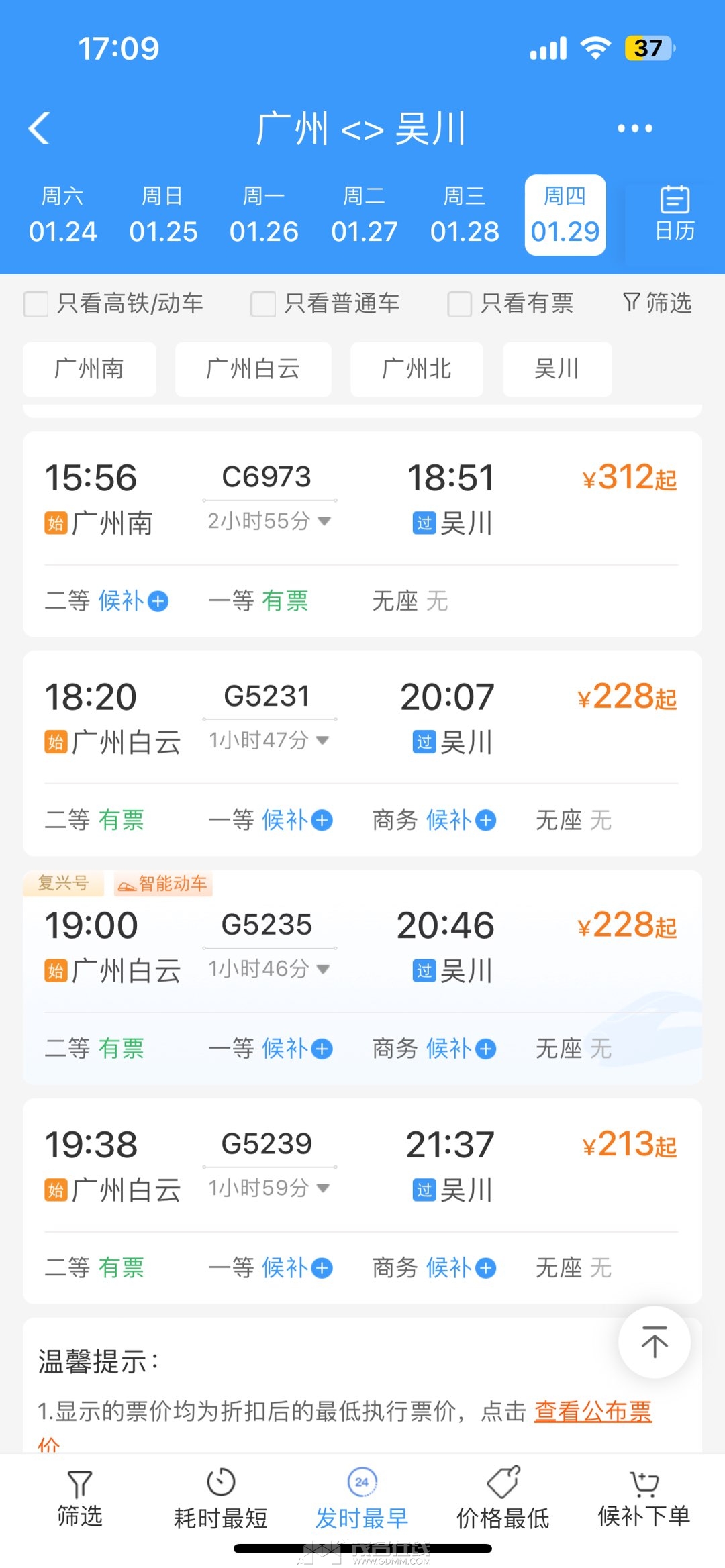Screen dimensions: 725x1568
Task: Select the 广州白云 station chip
Action: pos(253,369)
